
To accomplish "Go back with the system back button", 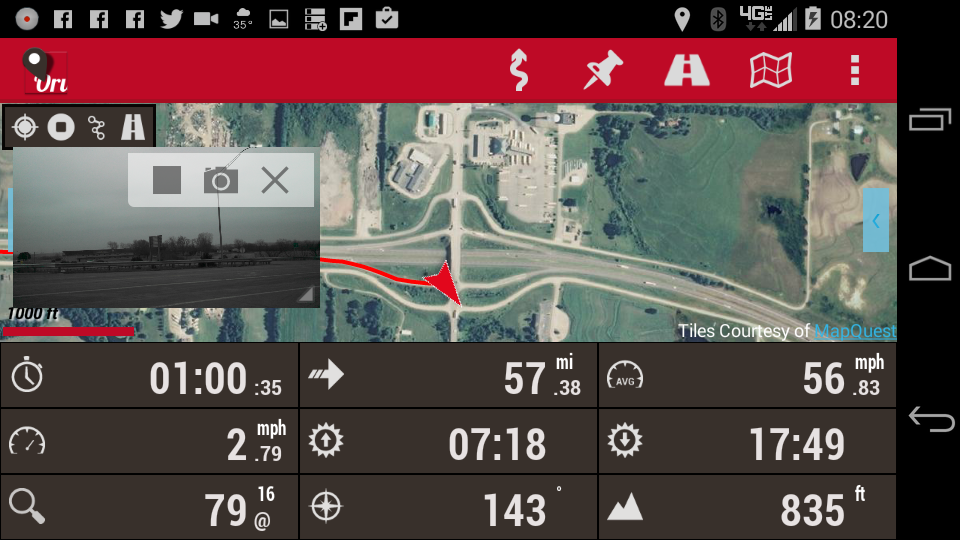I will (930, 419).
